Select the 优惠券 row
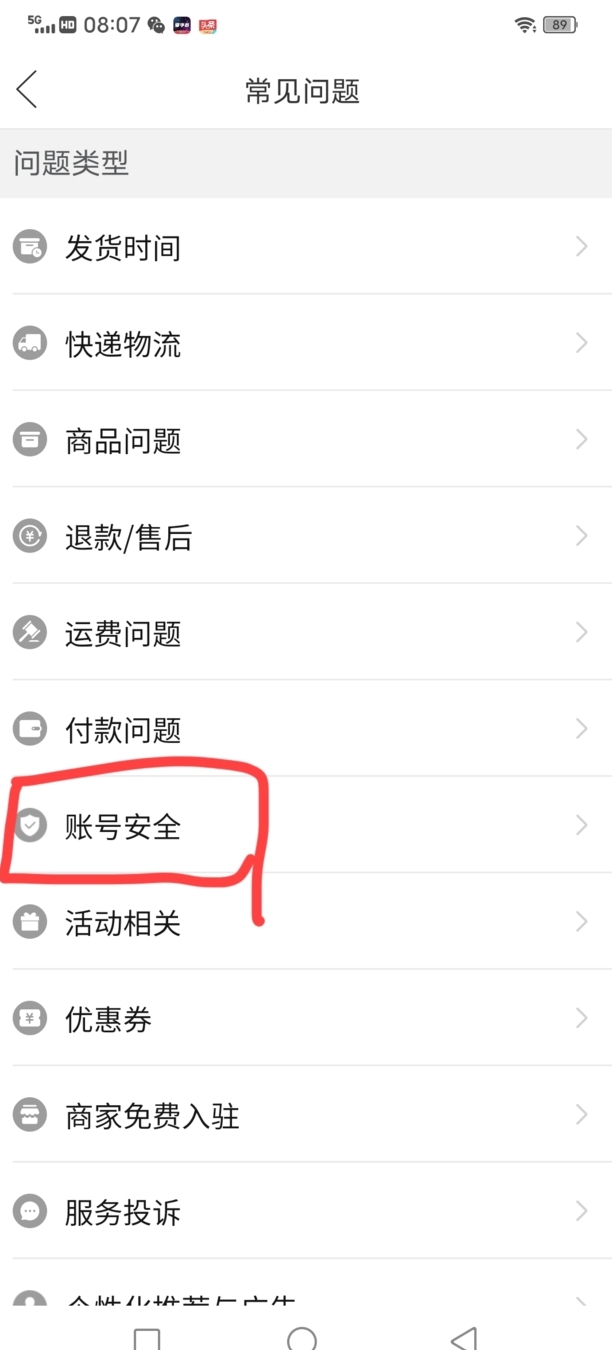The height and width of the screenshot is (1350, 612). [306, 1018]
